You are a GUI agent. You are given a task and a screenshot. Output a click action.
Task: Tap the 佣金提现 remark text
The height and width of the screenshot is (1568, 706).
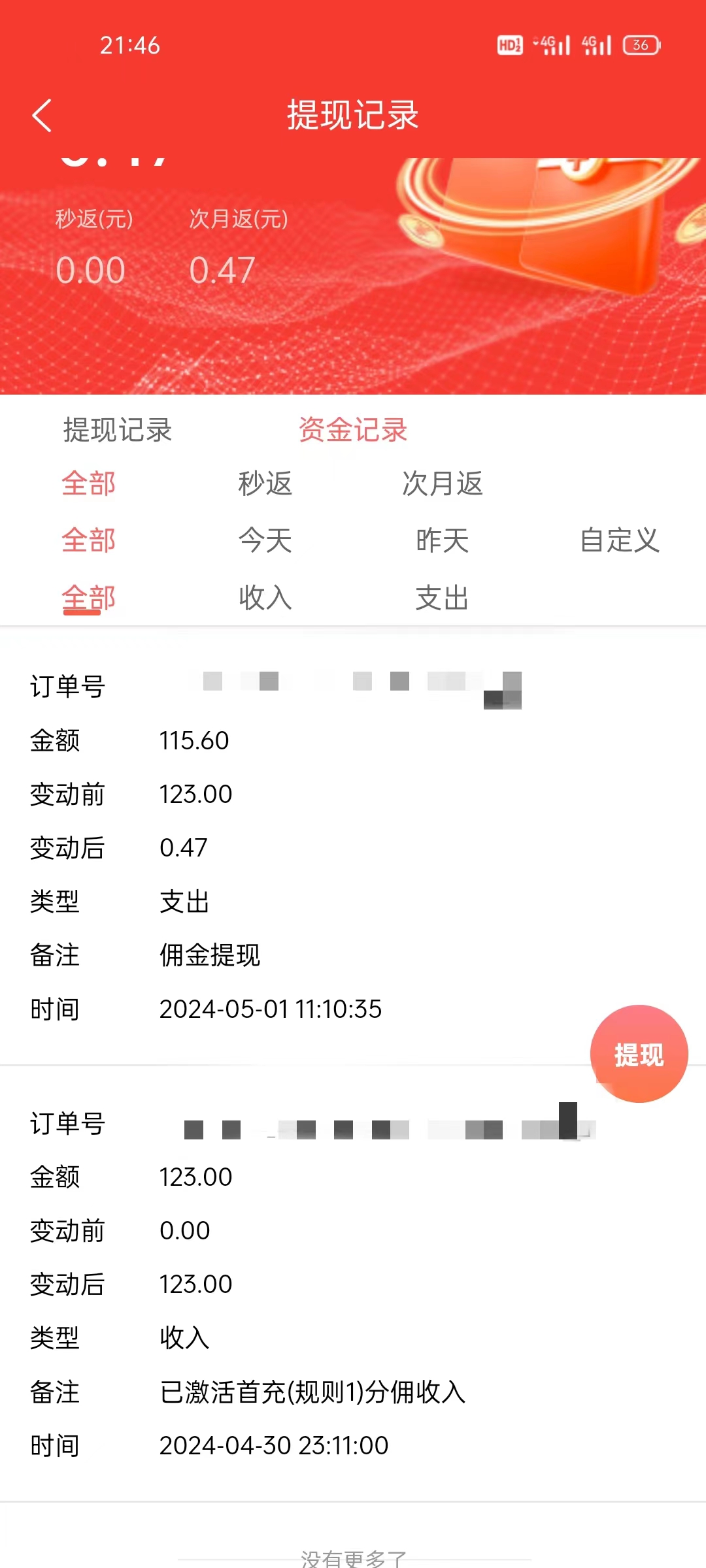coord(209,955)
